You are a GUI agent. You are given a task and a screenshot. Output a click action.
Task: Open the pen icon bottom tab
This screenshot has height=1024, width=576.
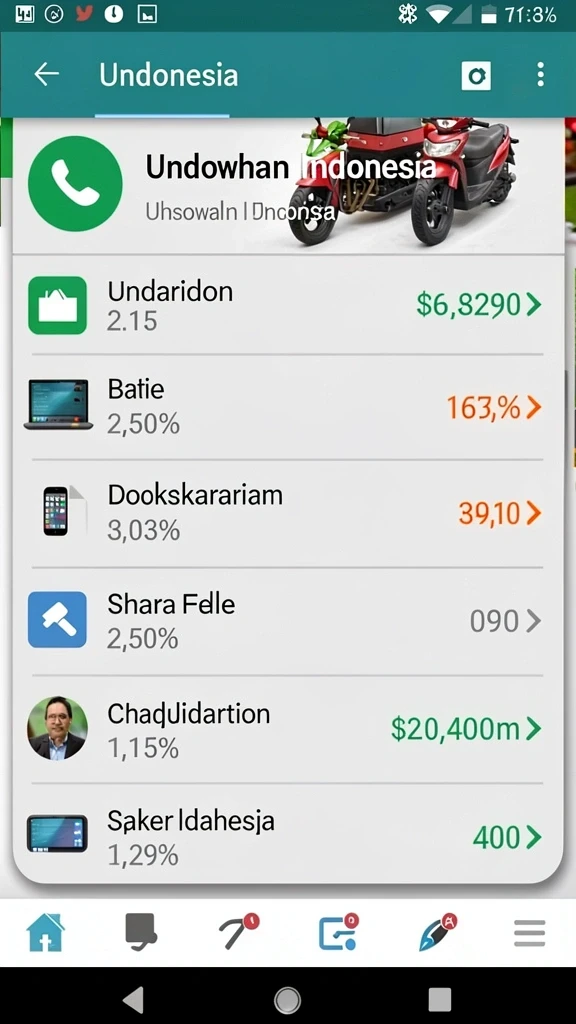pyautogui.click(x=436, y=932)
